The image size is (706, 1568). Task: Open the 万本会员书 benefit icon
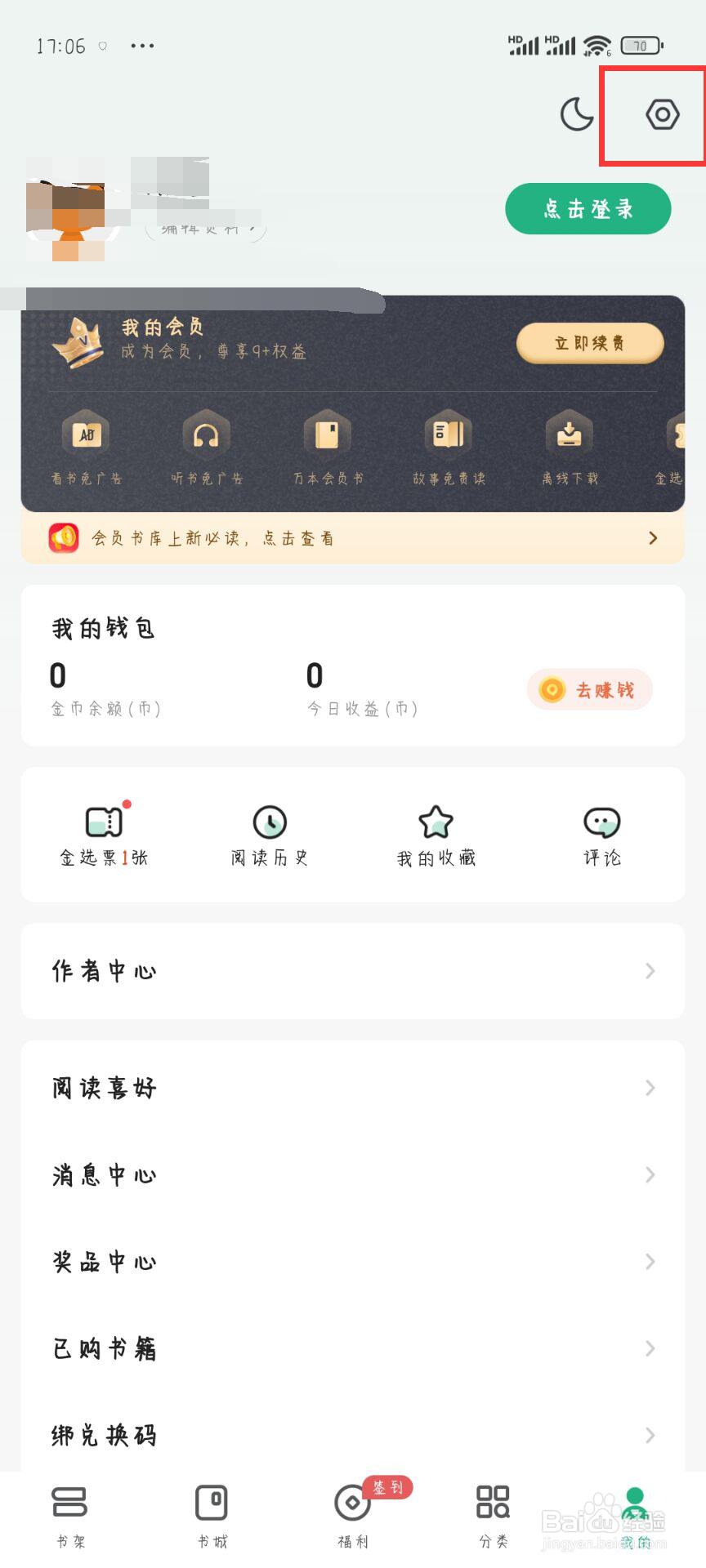(326, 433)
